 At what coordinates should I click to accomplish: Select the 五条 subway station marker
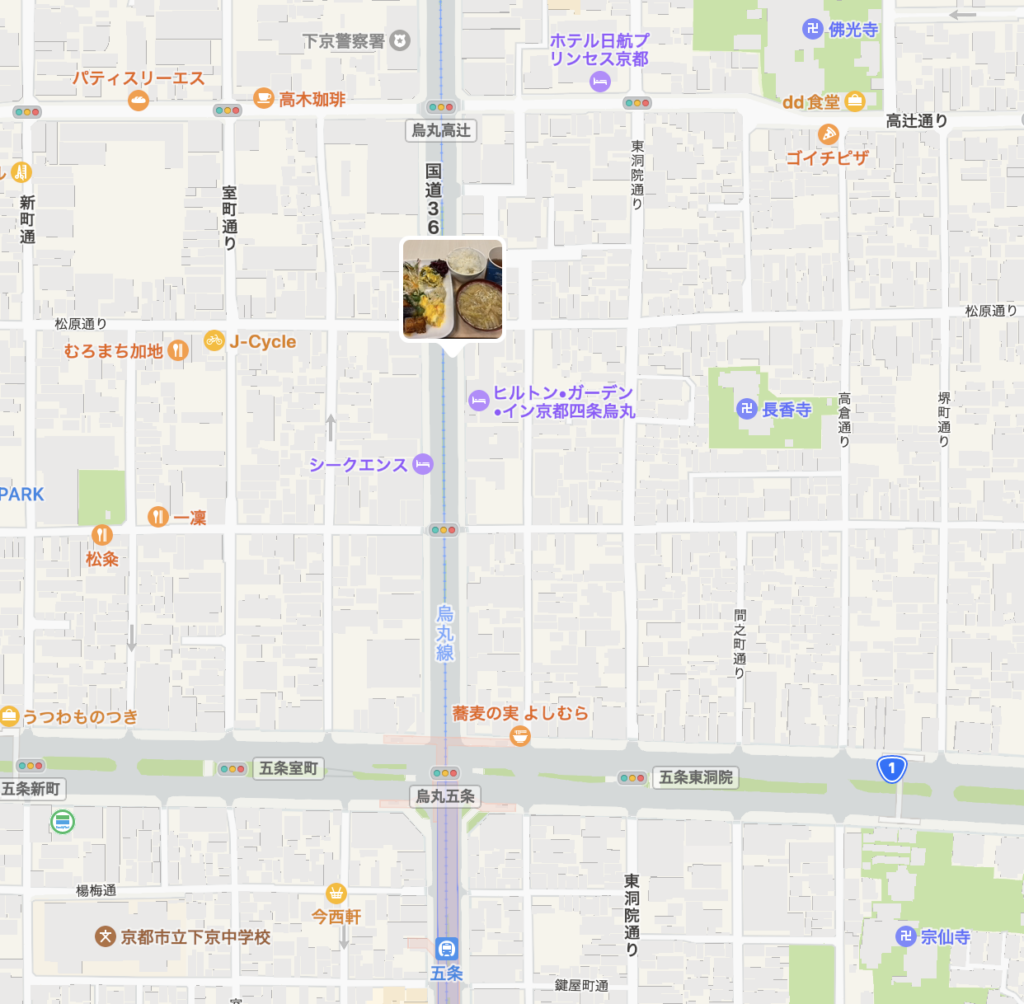pyautogui.click(x=448, y=948)
